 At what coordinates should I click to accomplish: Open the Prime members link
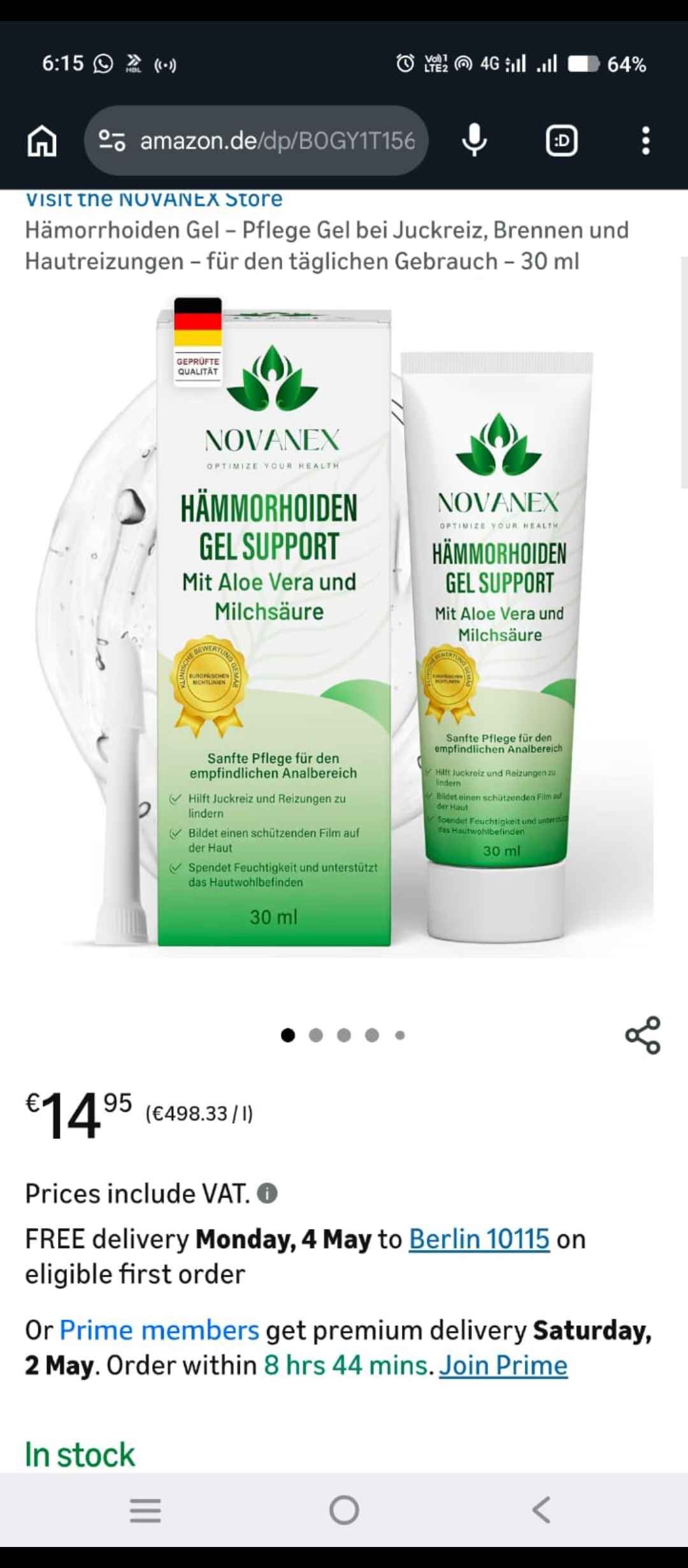[x=159, y=1331]
